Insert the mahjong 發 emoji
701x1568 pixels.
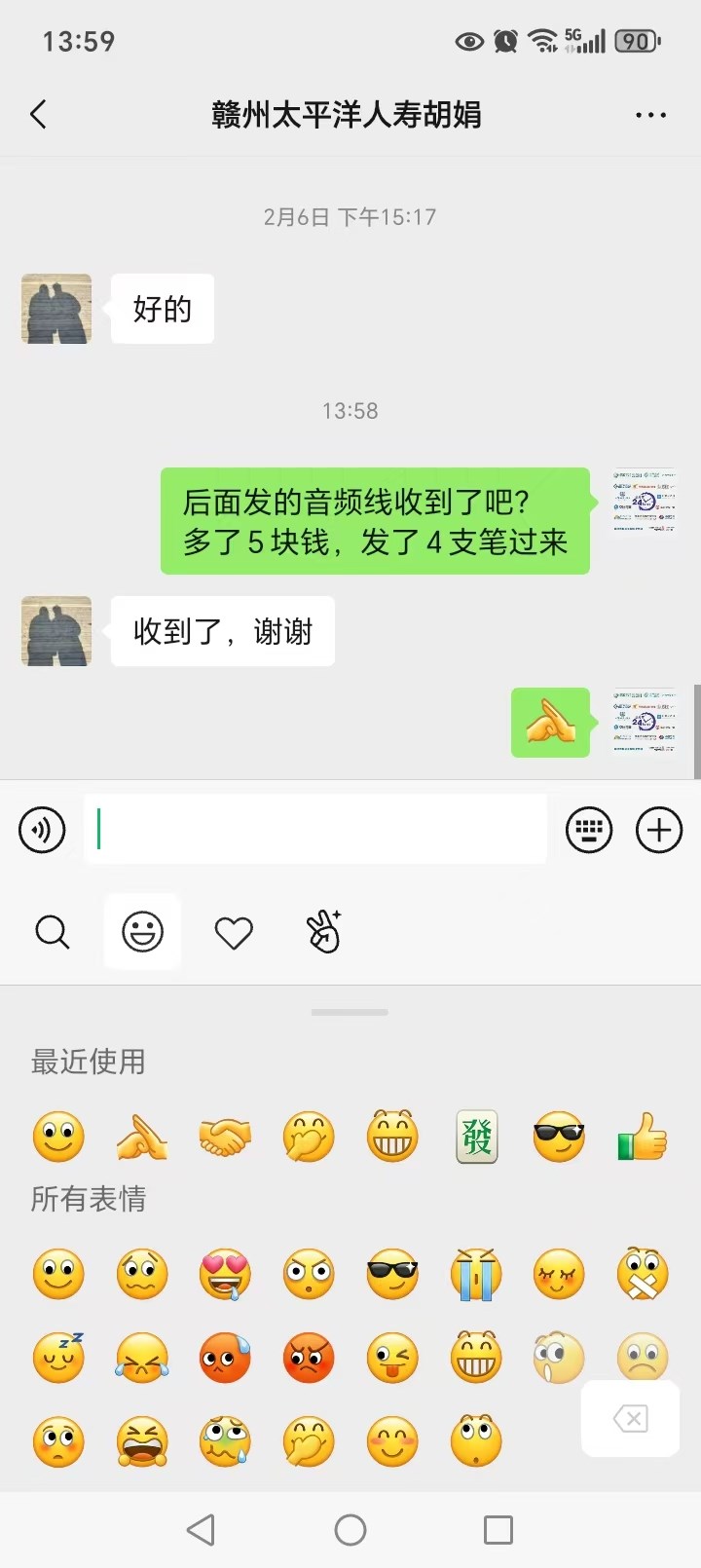tap(477, 1137)
